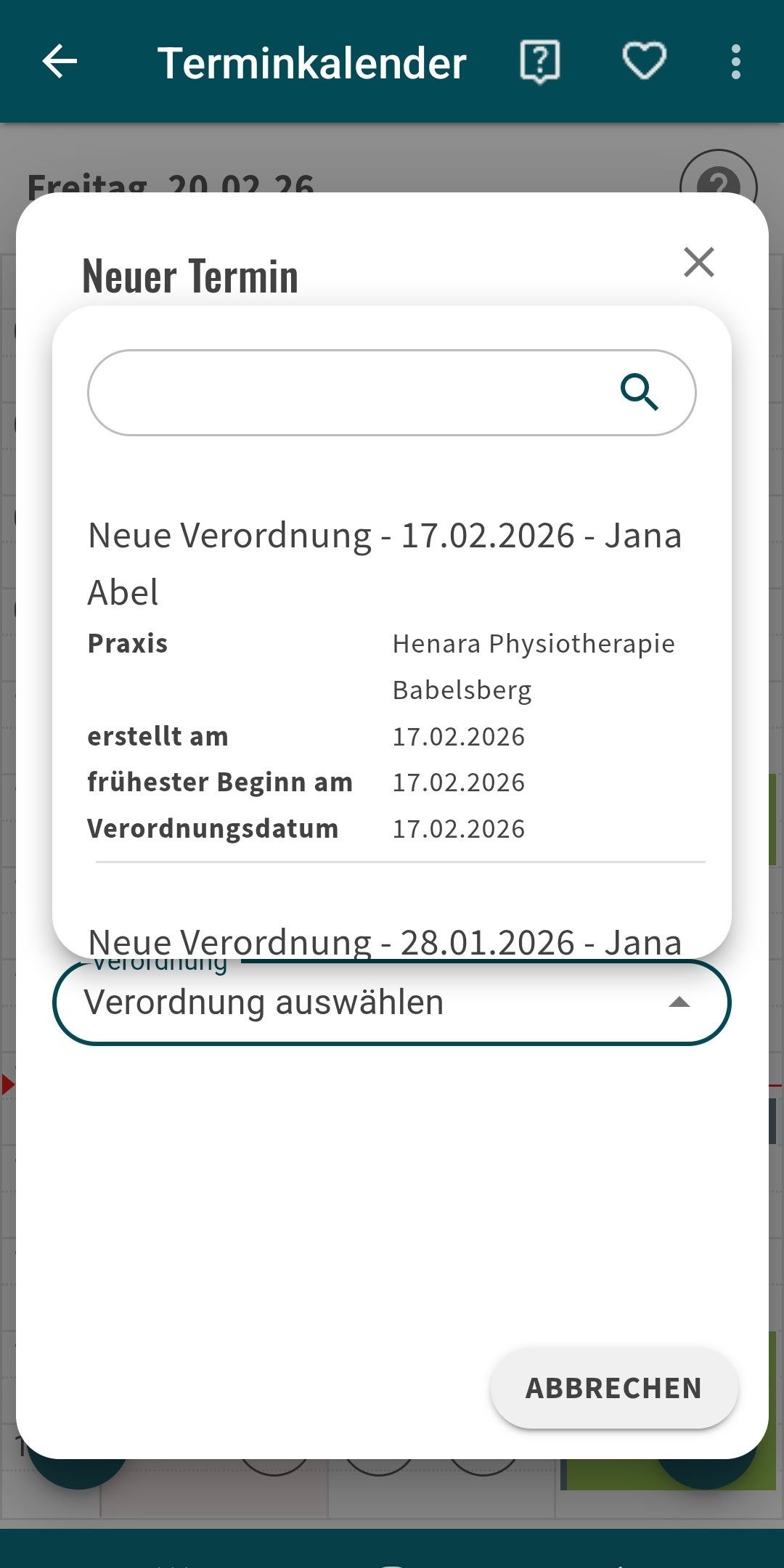784x1568 pixels.
Task: Tap the heart favorite icon
Action: coord(645,62)
